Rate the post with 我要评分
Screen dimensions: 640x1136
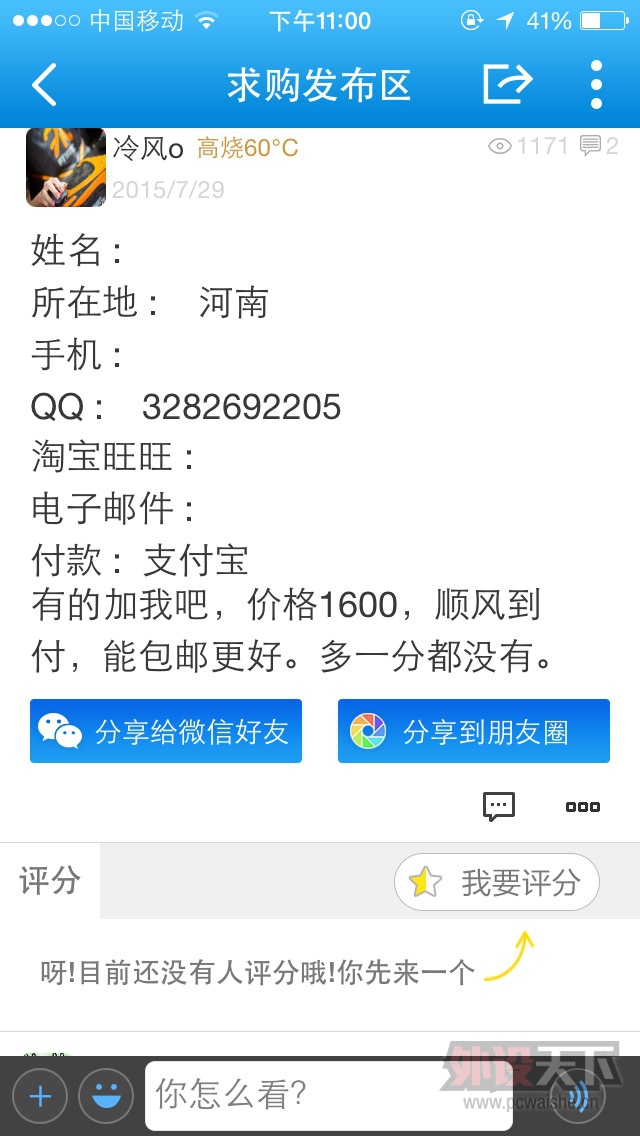pyautogui.click(x=497, y=882)
